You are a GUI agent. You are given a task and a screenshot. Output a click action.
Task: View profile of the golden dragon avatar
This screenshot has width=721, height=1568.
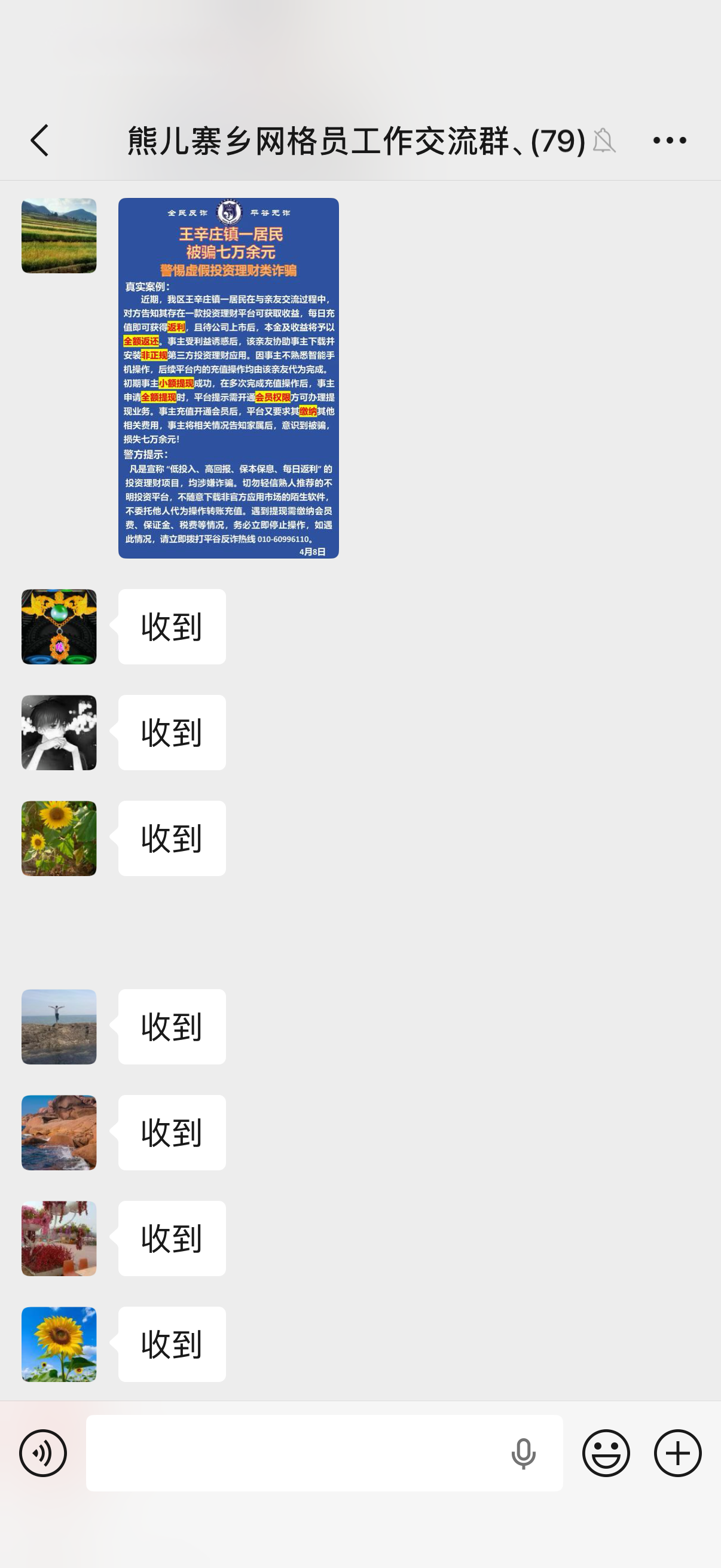[x=59, y=626]
